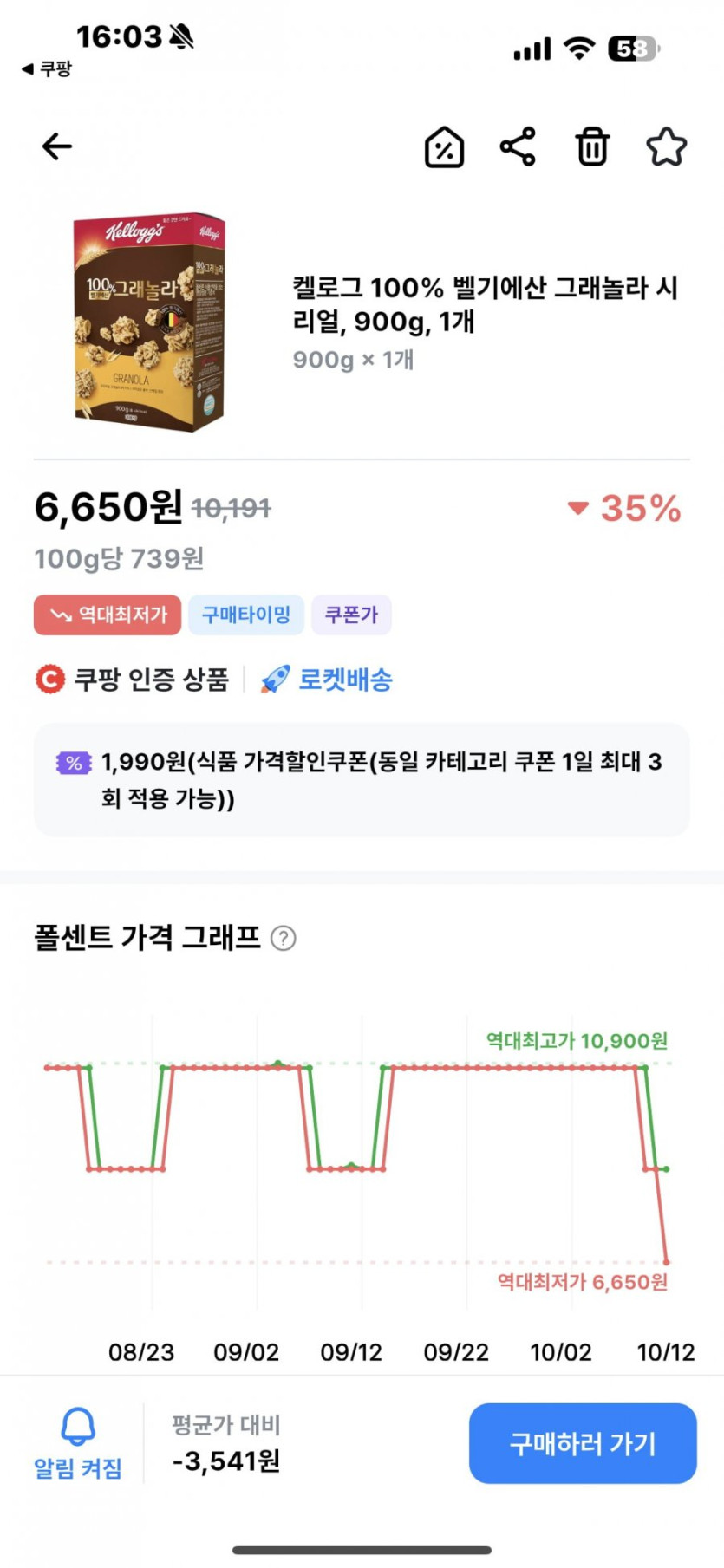The width and height of the screenshot is (724, 1568).
Task: Go back using the arrow icon
Action: pos(57,146)
